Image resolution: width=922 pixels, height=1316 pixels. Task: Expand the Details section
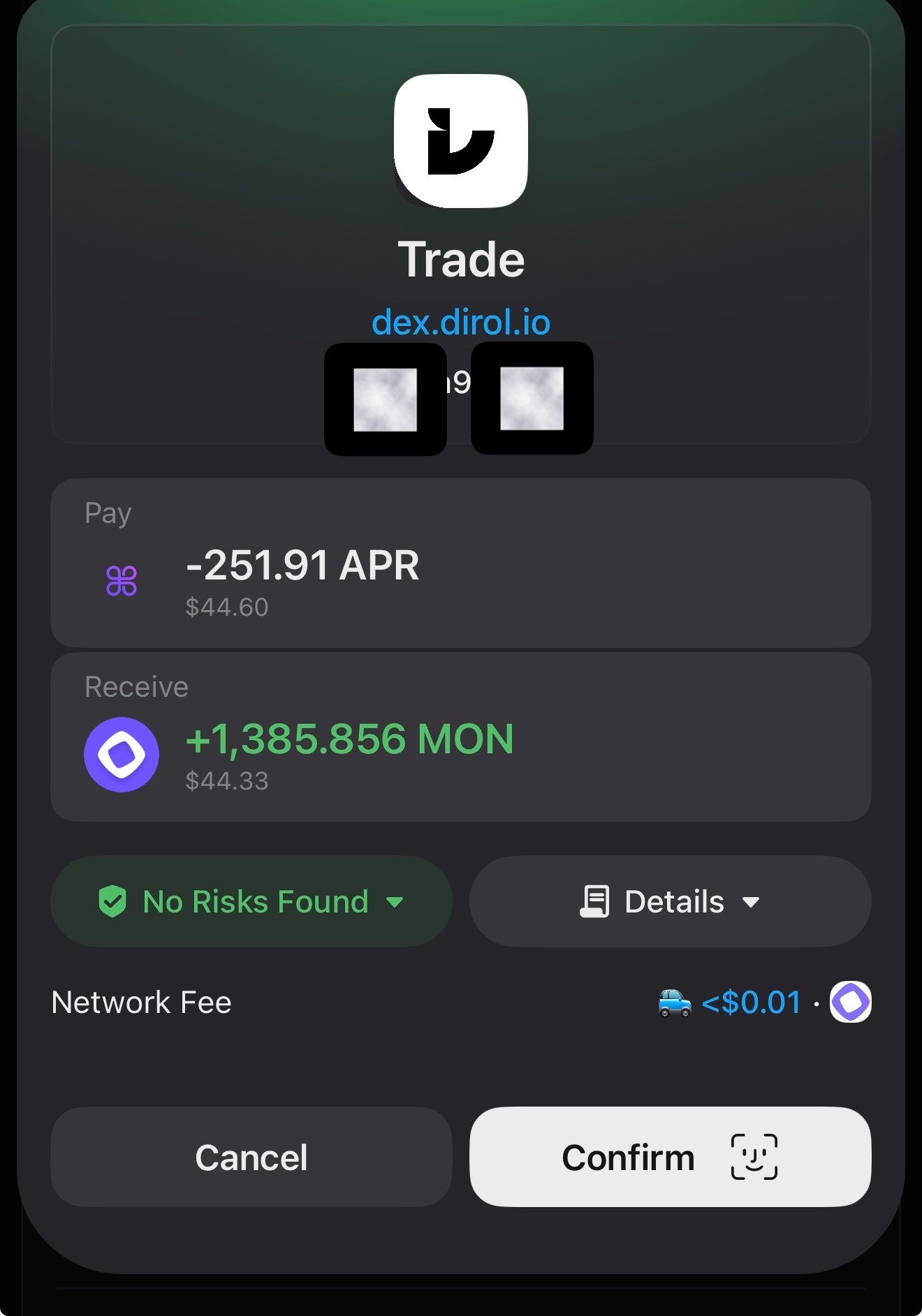click(x=670, y=901)
